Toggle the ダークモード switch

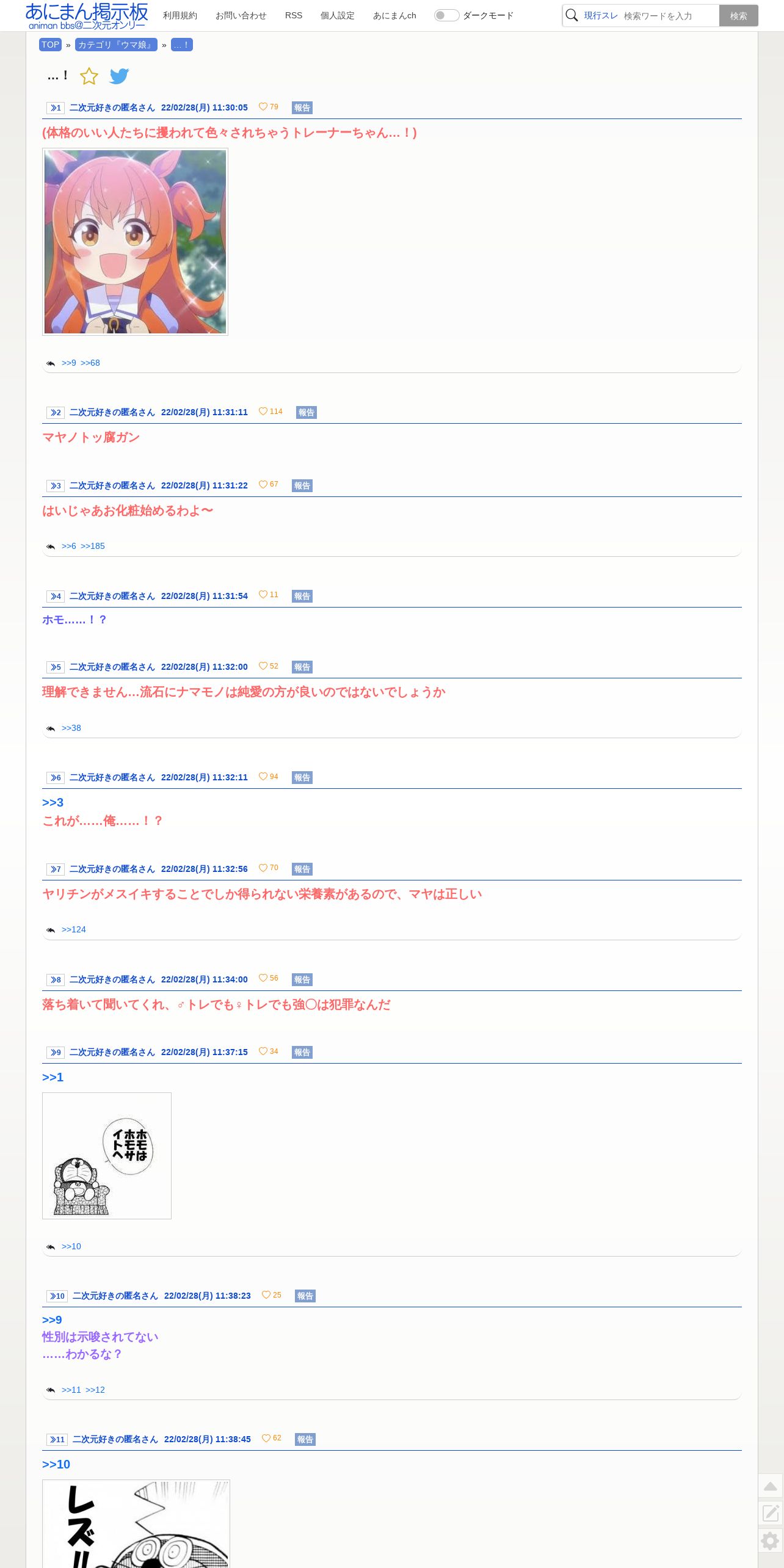point(446,15)
